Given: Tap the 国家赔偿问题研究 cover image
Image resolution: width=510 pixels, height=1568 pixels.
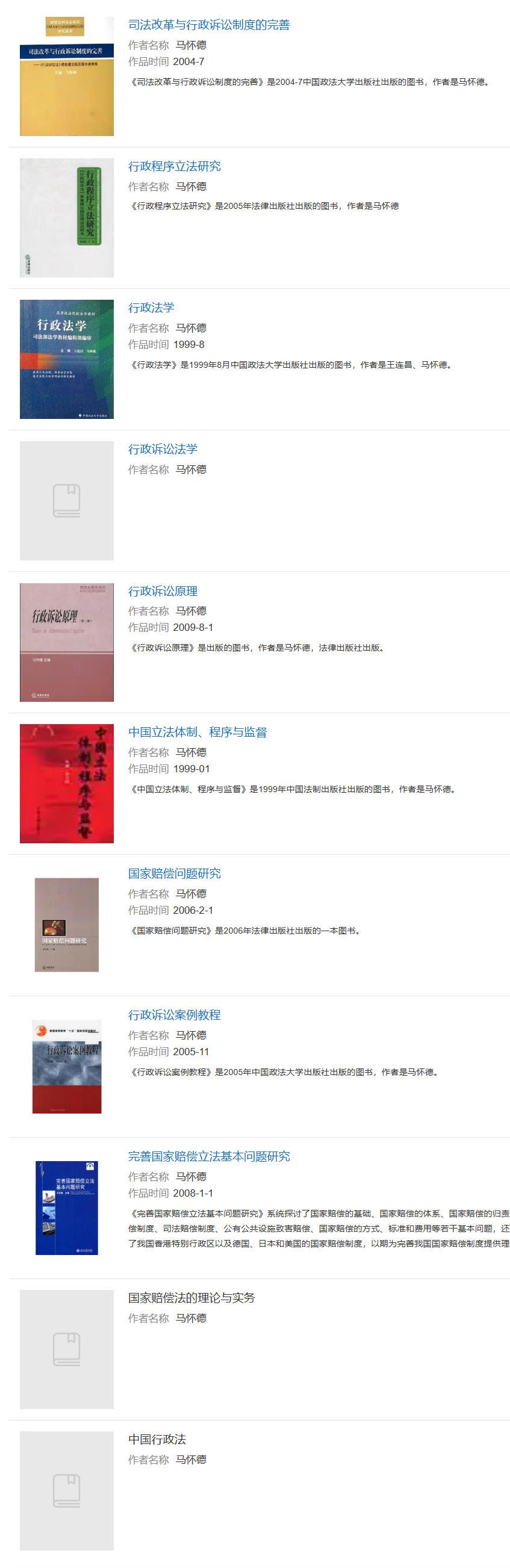Looking at the screenshot, I should coord(66,925).
